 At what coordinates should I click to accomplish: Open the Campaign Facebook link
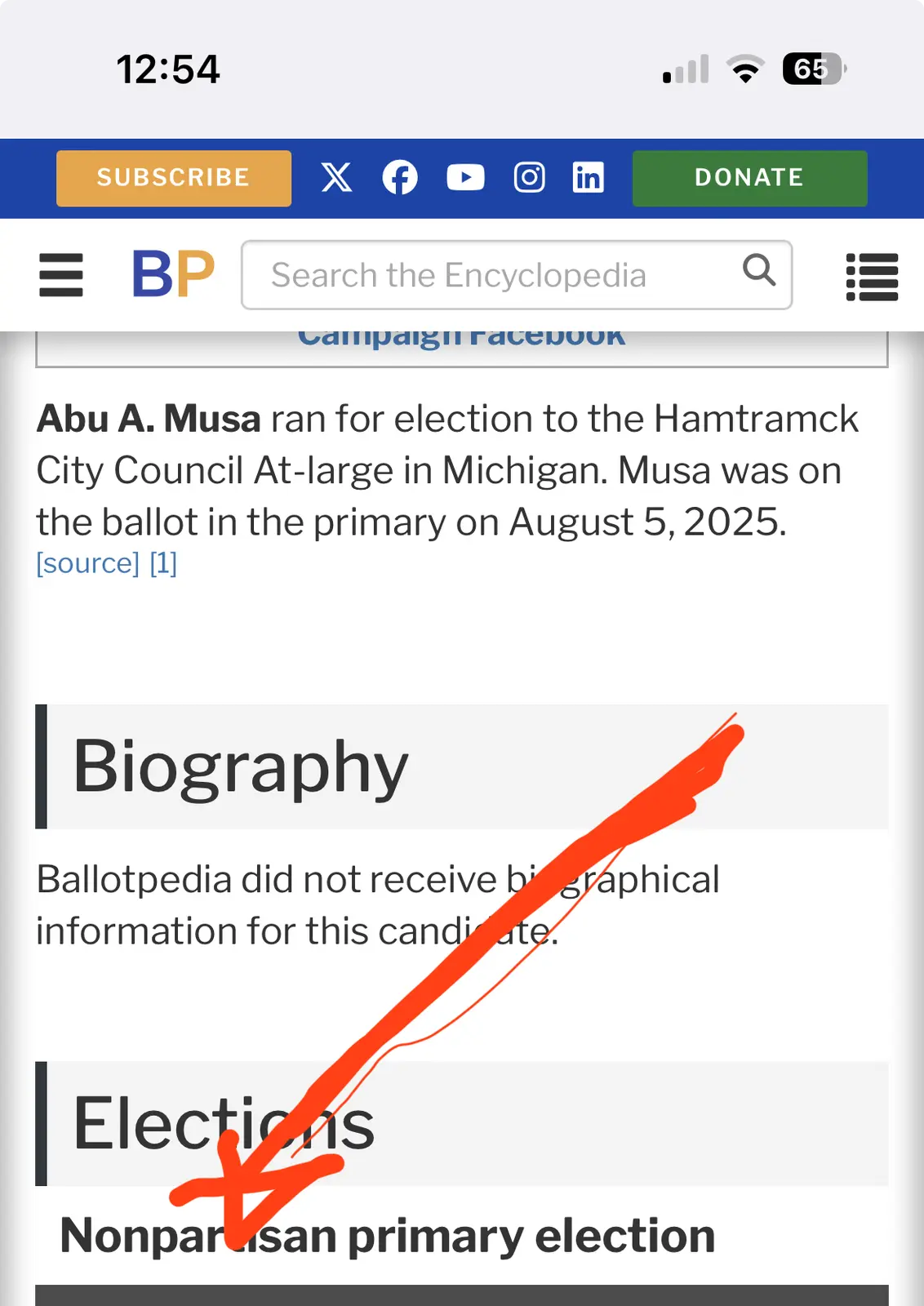[x=461, y=338]
